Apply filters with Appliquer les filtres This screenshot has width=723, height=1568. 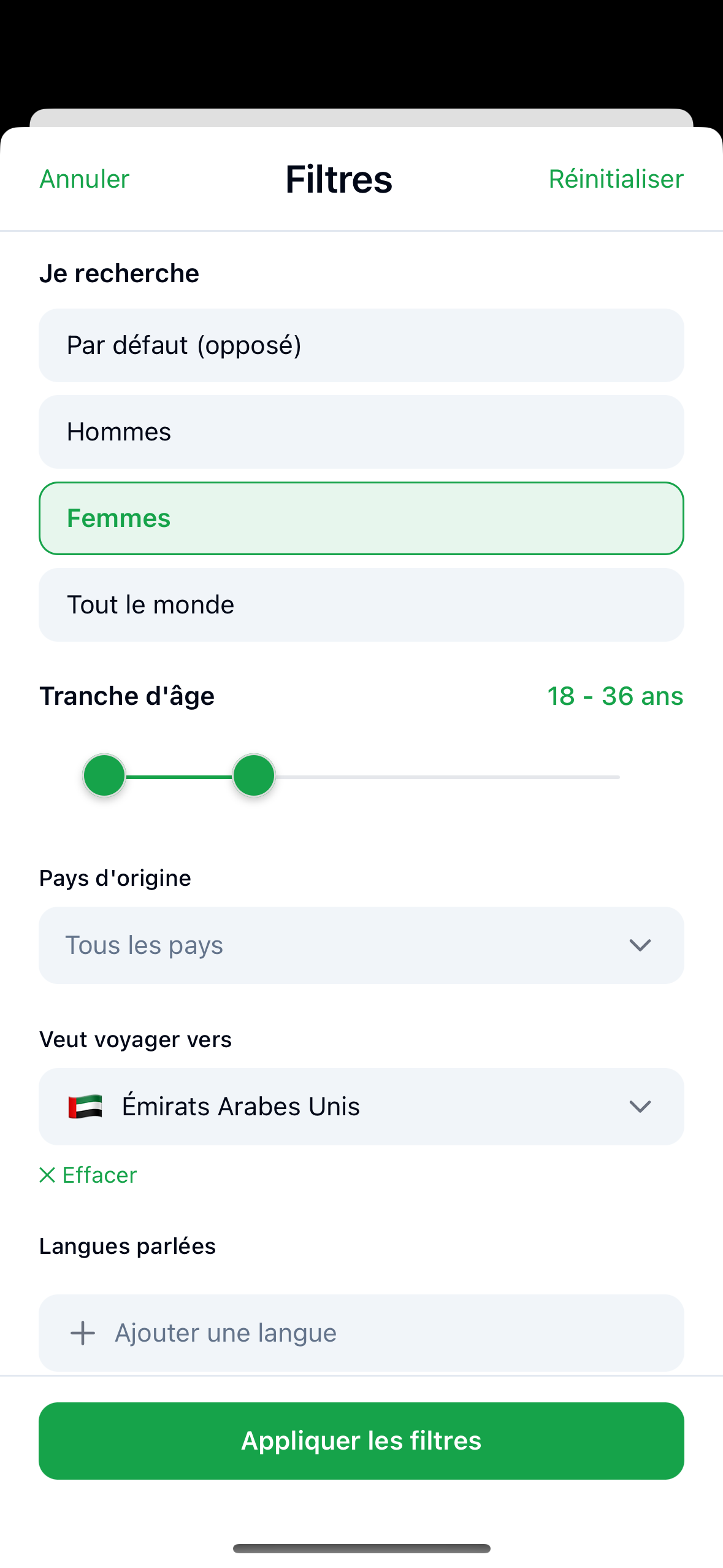point(361,1441)
